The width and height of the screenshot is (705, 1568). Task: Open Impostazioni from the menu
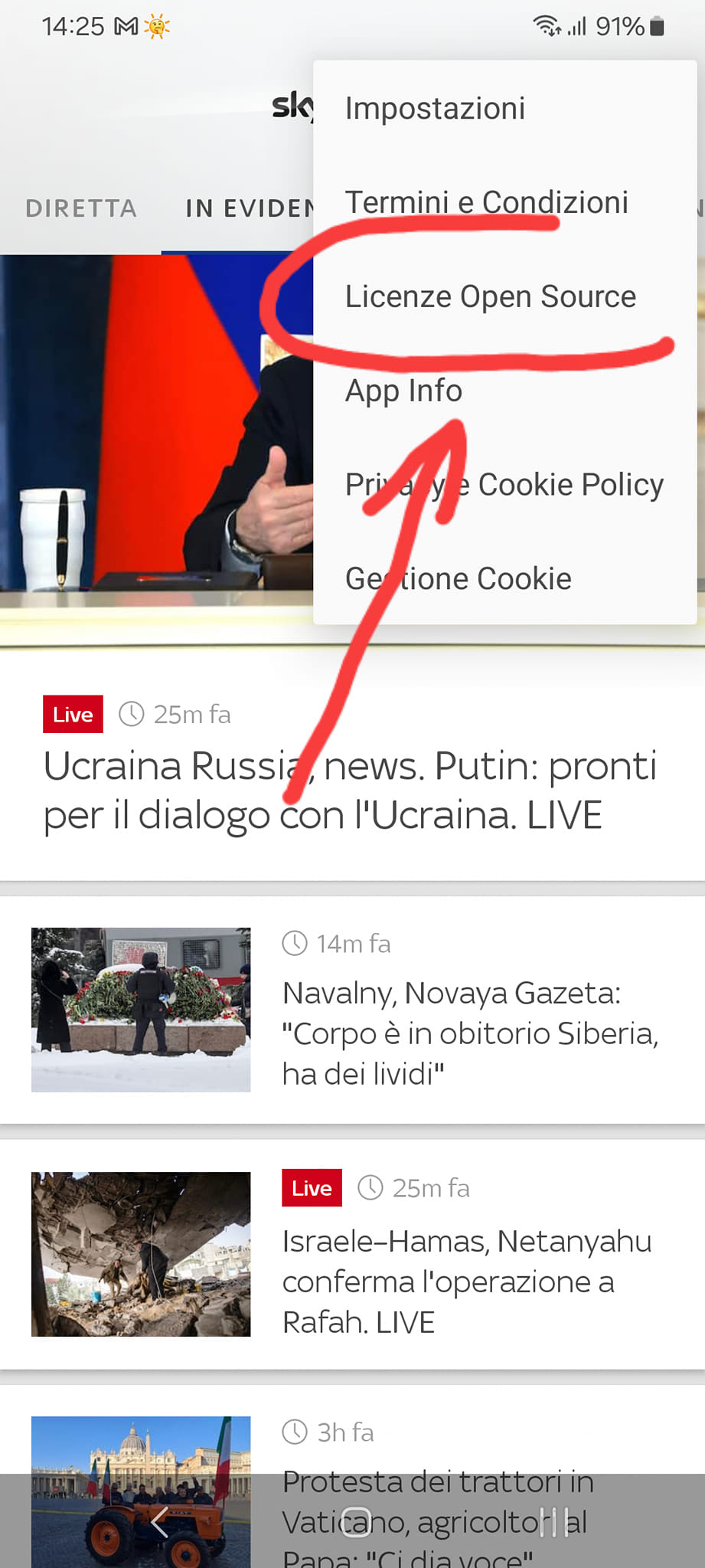[435, 109]
